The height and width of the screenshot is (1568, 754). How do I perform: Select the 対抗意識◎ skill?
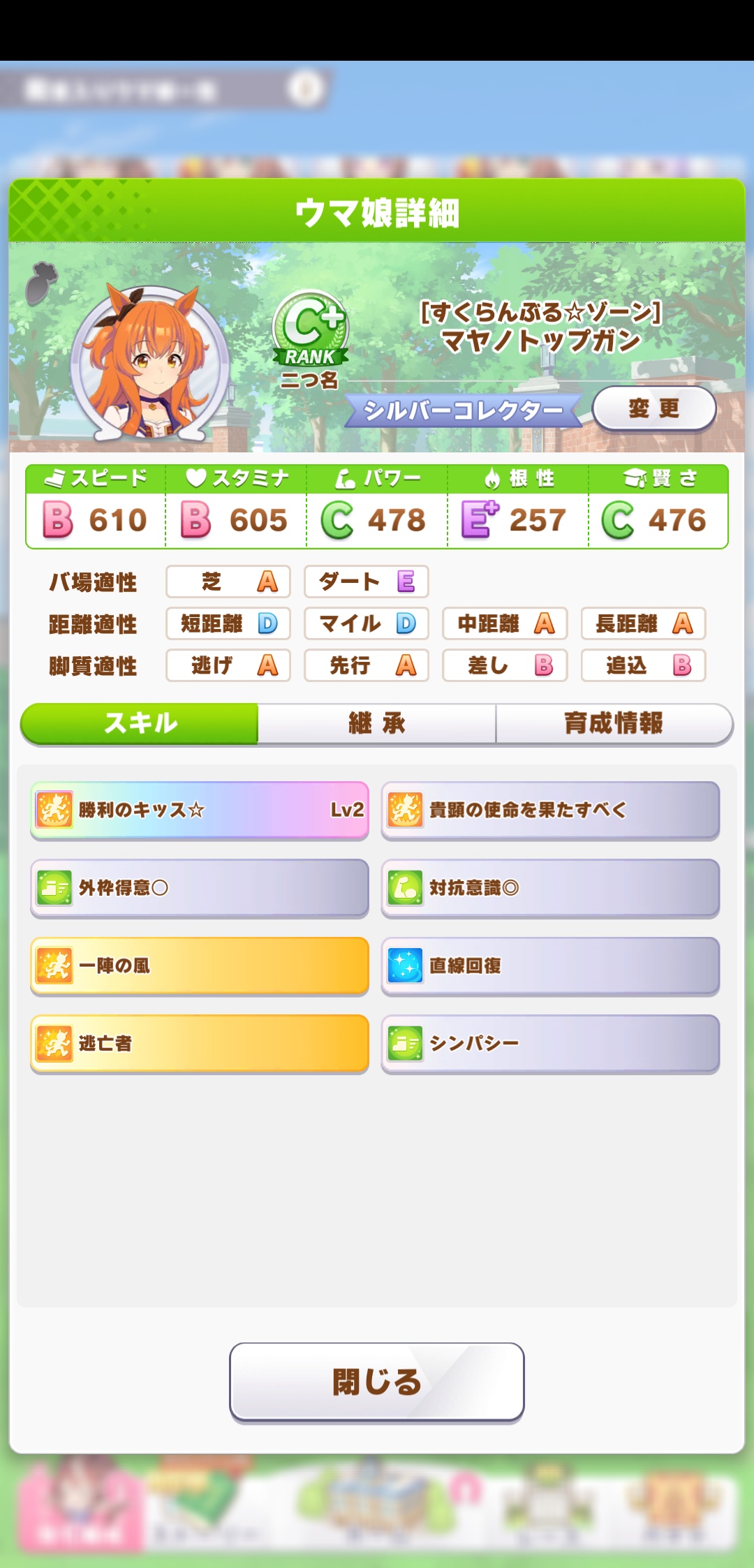pyautogui.click(x=550, y=887)
